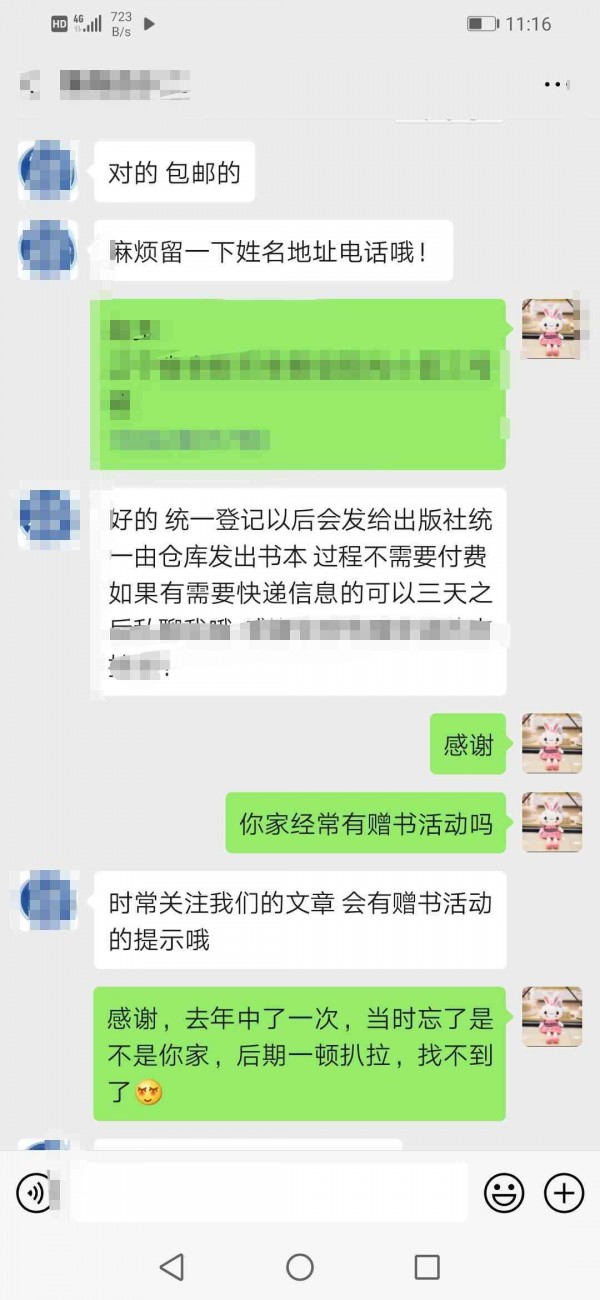
Task: Open the chat overflow menu
Action: (557, 85)
